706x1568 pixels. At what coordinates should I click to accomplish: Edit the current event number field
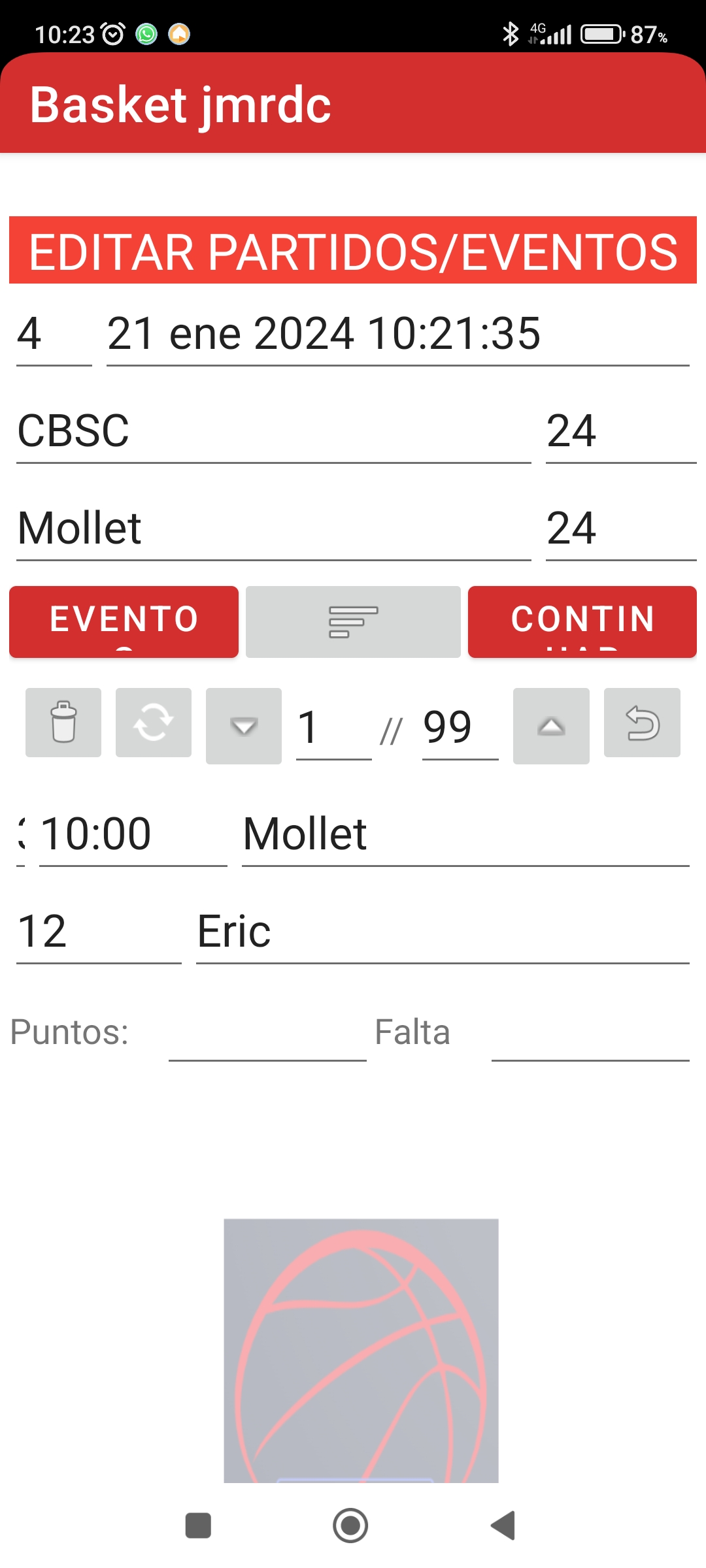(x=334, y=727)
